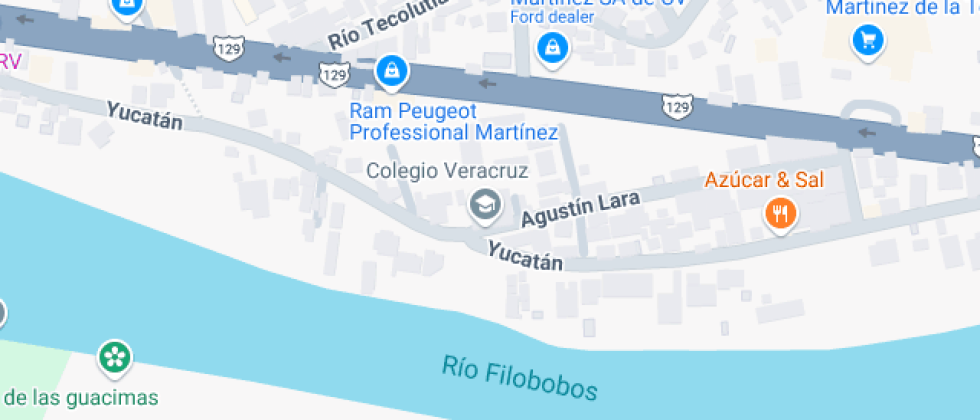Select the shopping cart store marker
Viewport: 980px width, 420px height.
tap(866, 41)
